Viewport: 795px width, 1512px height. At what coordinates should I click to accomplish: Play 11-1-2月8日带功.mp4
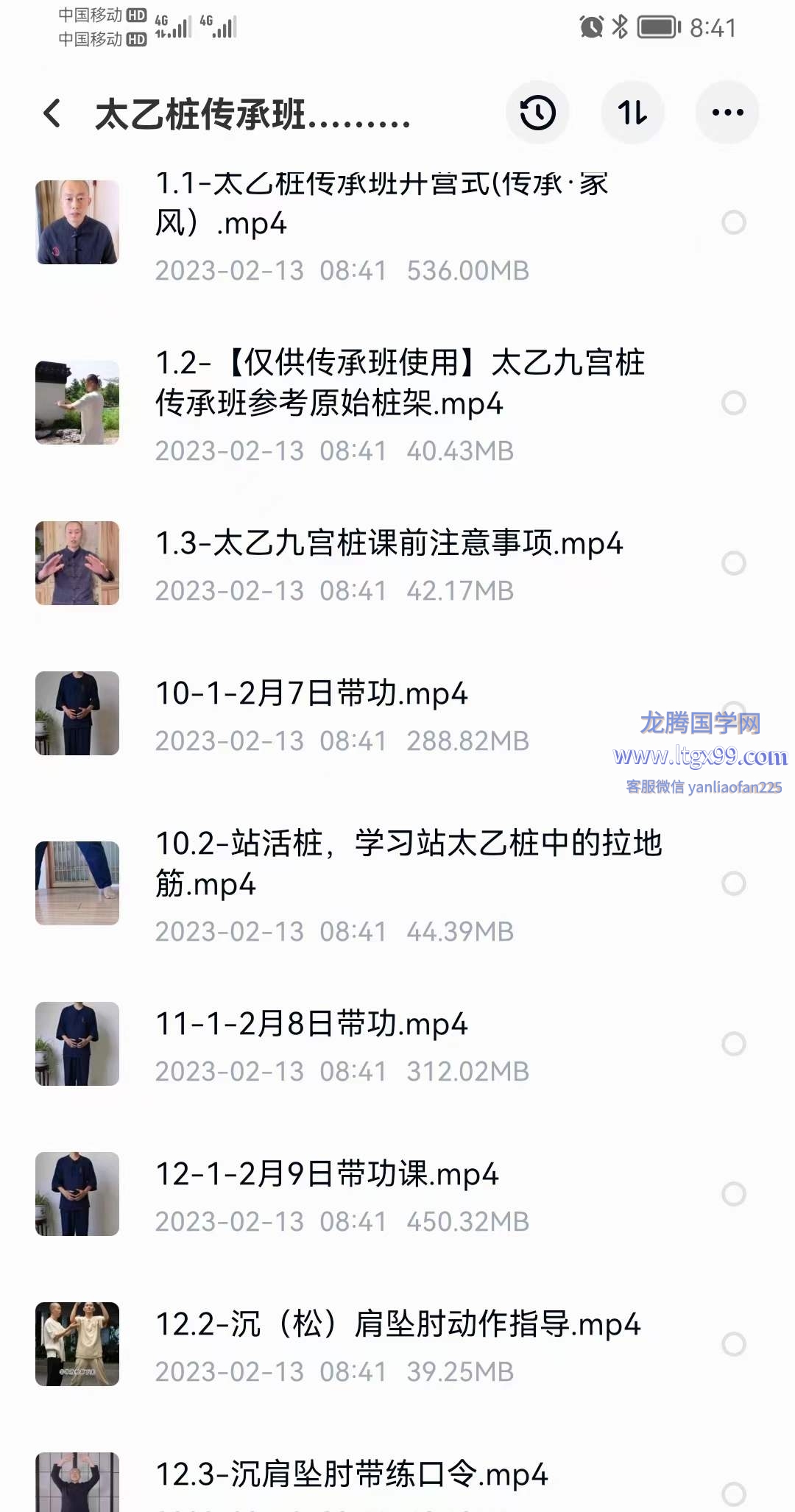click(x=311, y=1025)
